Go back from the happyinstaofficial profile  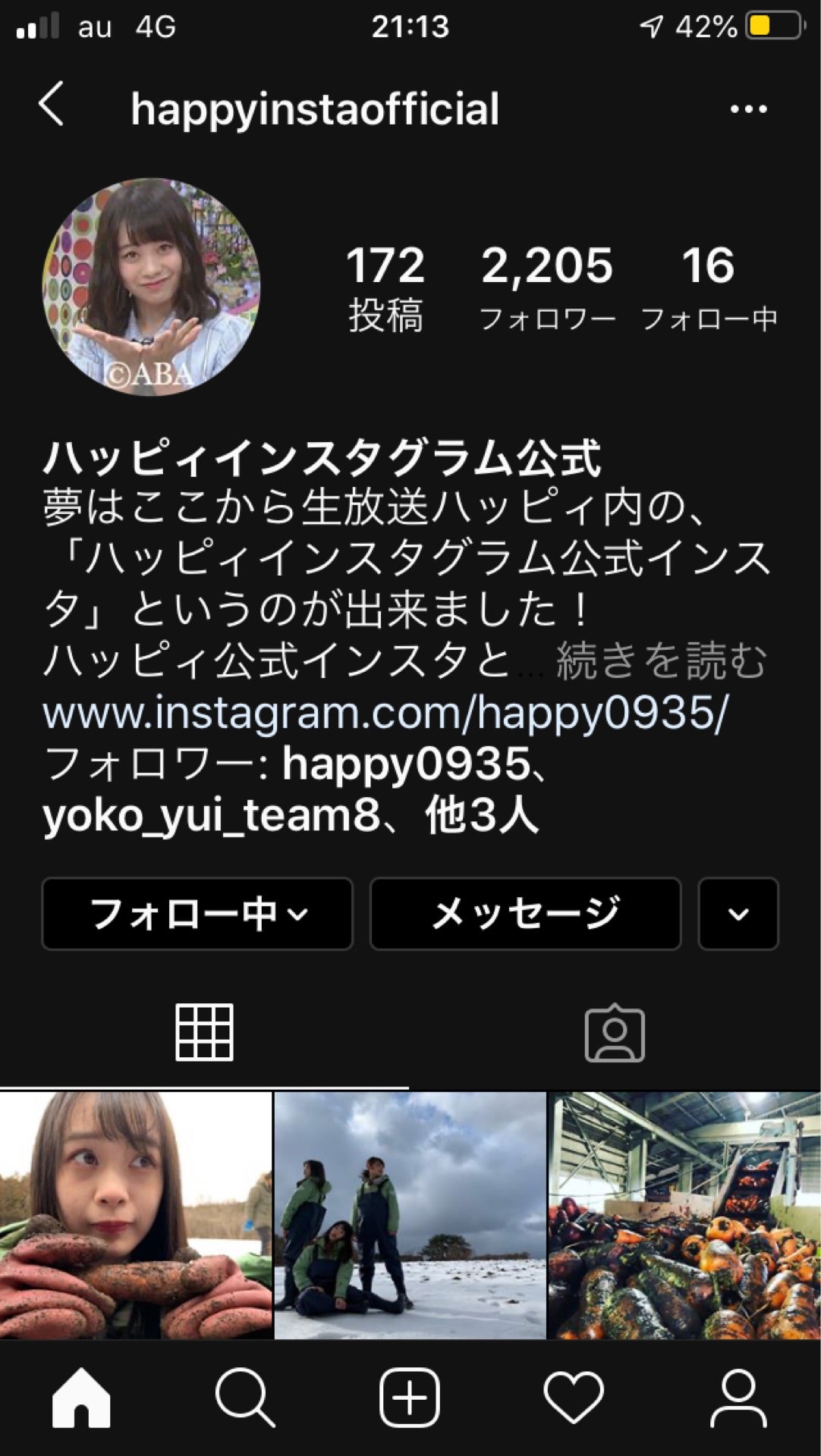[x=52, y=105]
